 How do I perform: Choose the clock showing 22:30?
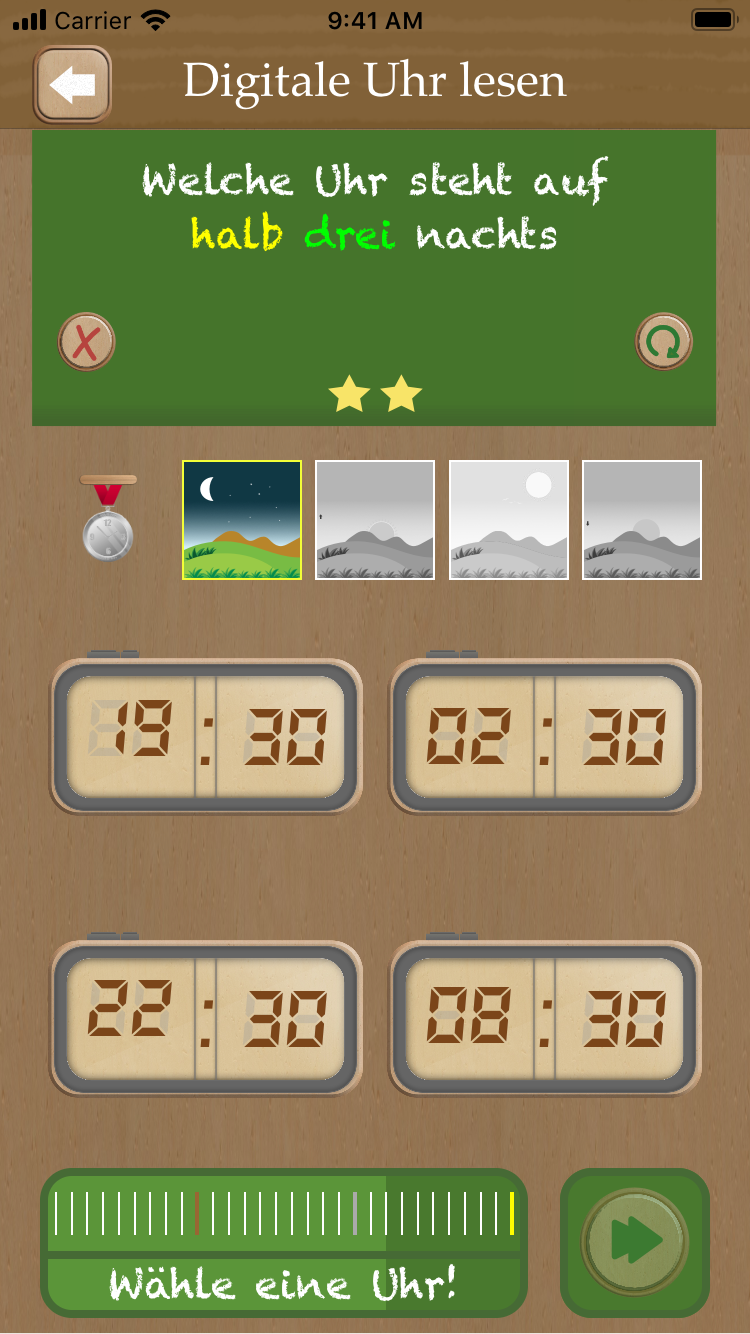[206, 1018]
